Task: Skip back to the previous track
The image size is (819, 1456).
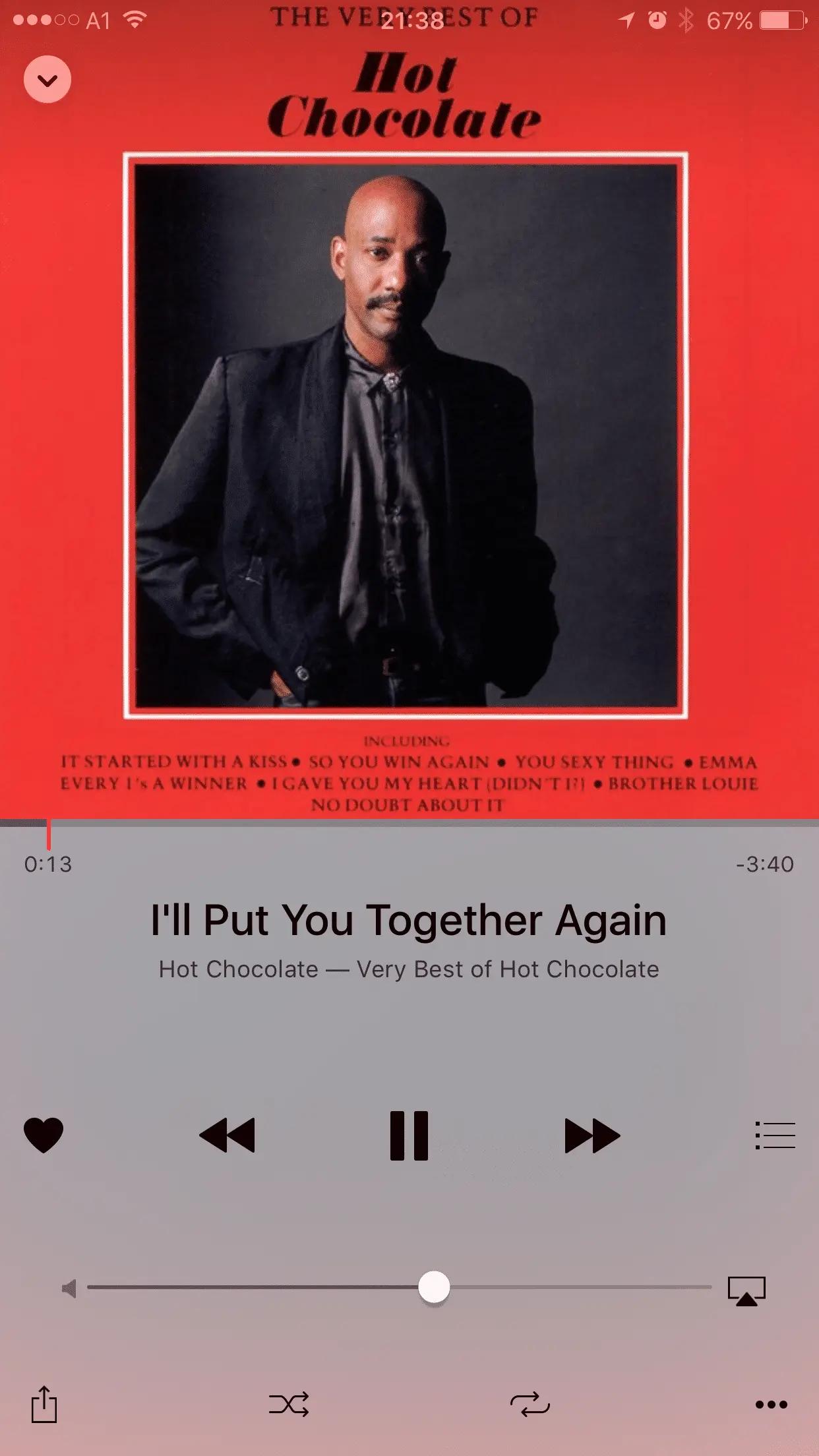Action: [227, 1135]
